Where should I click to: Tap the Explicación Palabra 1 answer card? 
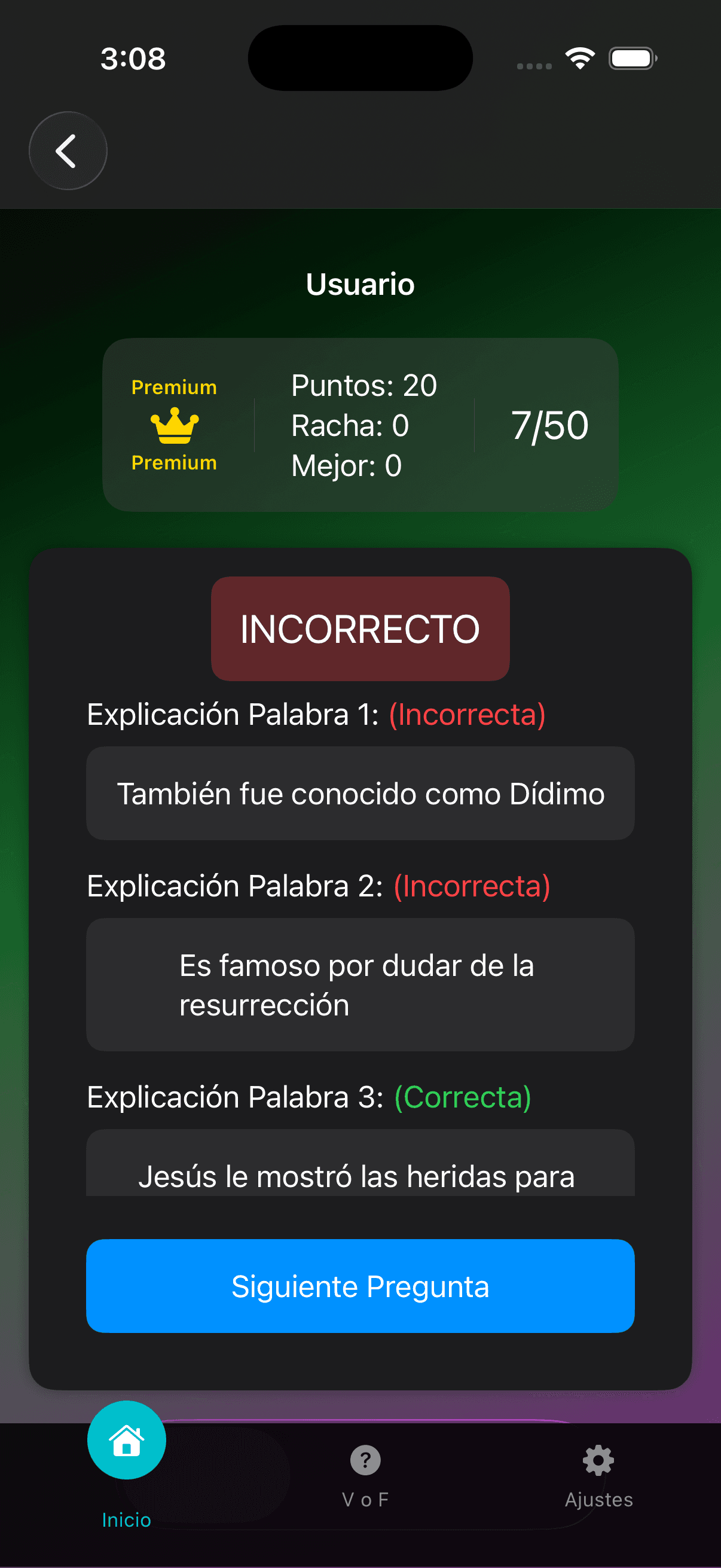tap(360, 792)
